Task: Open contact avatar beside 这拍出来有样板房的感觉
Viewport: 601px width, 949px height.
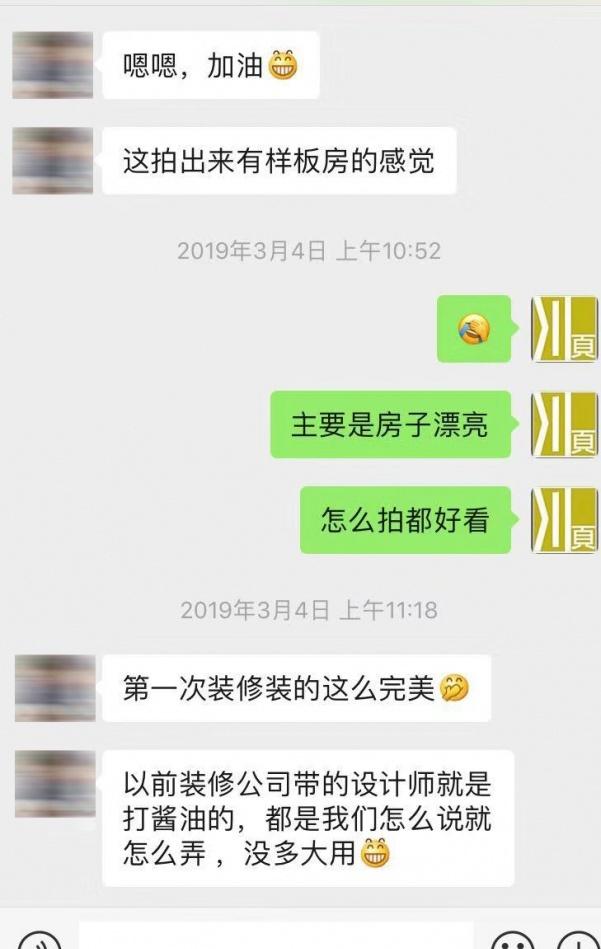Action: 53,160
